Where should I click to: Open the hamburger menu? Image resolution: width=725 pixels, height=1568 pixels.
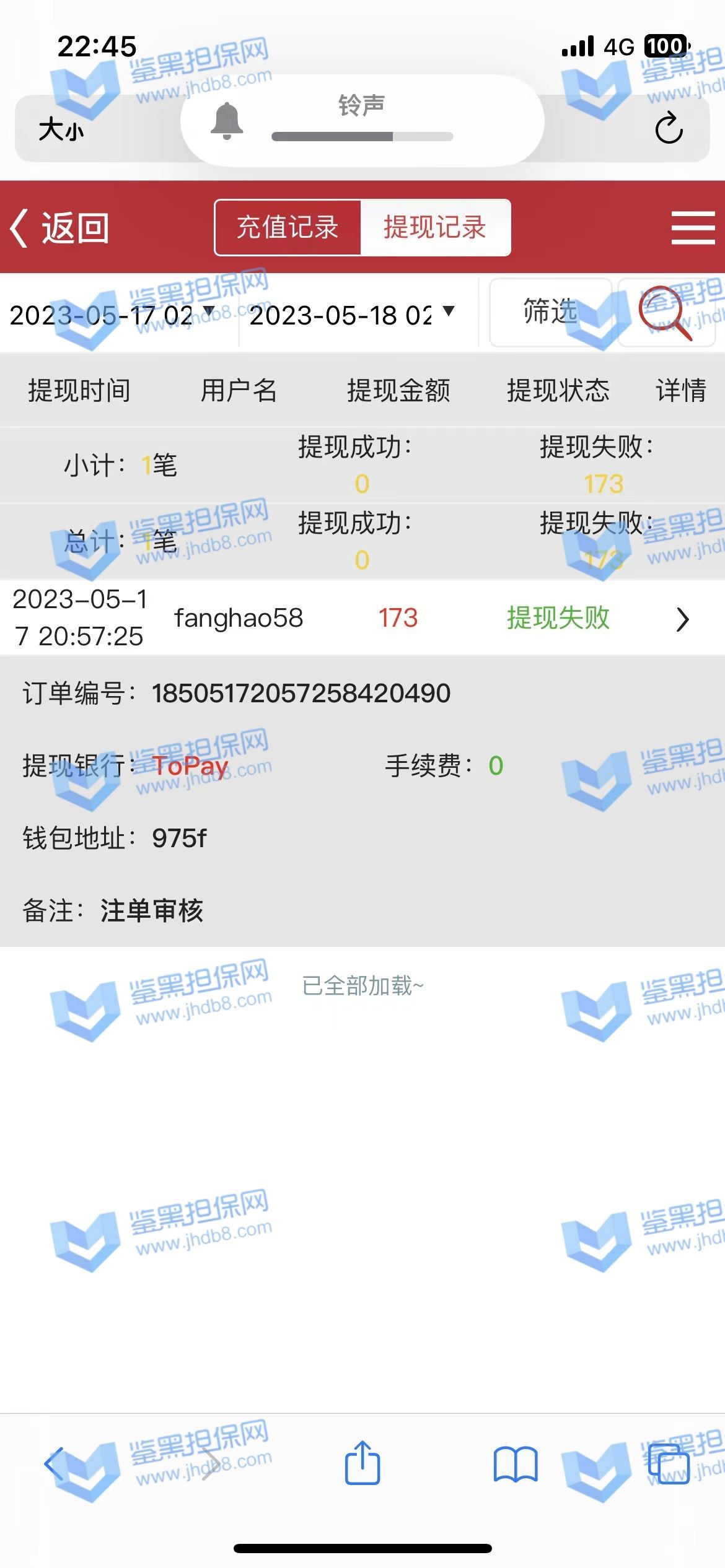[x=693, y=227]
